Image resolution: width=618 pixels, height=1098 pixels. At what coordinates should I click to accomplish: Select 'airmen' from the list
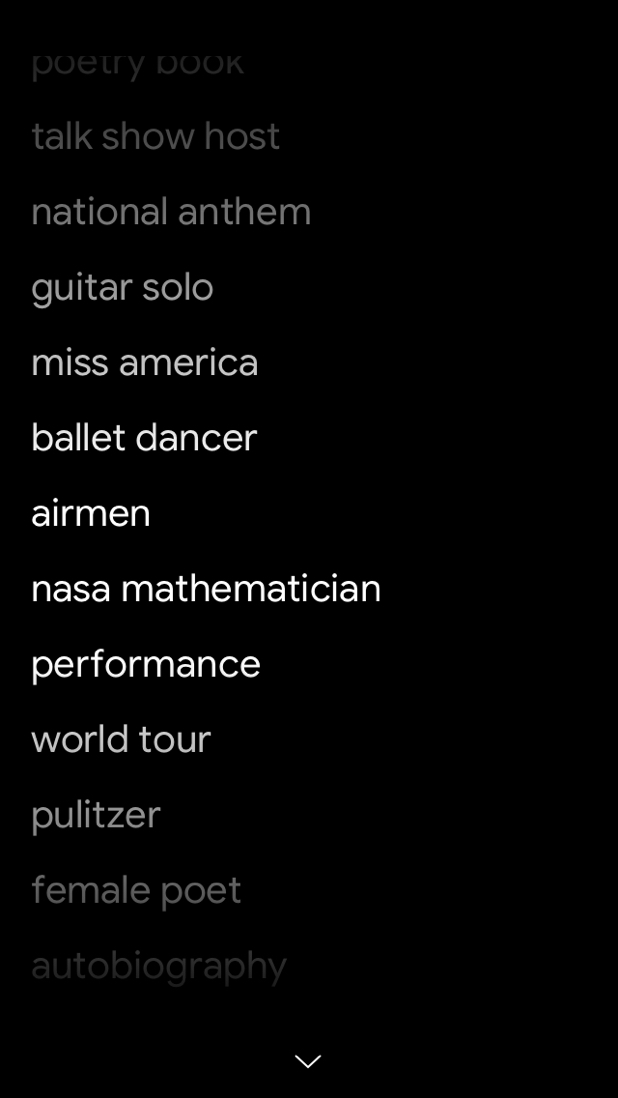(91, 514)
